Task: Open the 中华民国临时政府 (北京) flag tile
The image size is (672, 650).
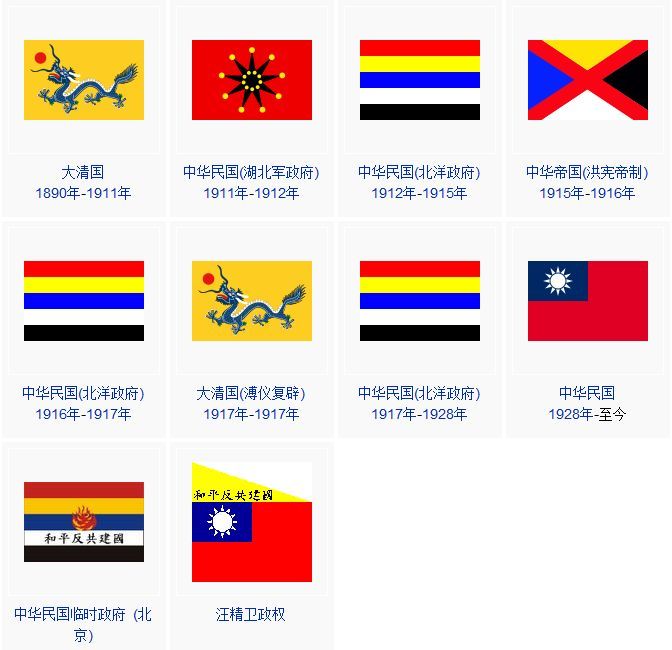Action: (84, 522)
